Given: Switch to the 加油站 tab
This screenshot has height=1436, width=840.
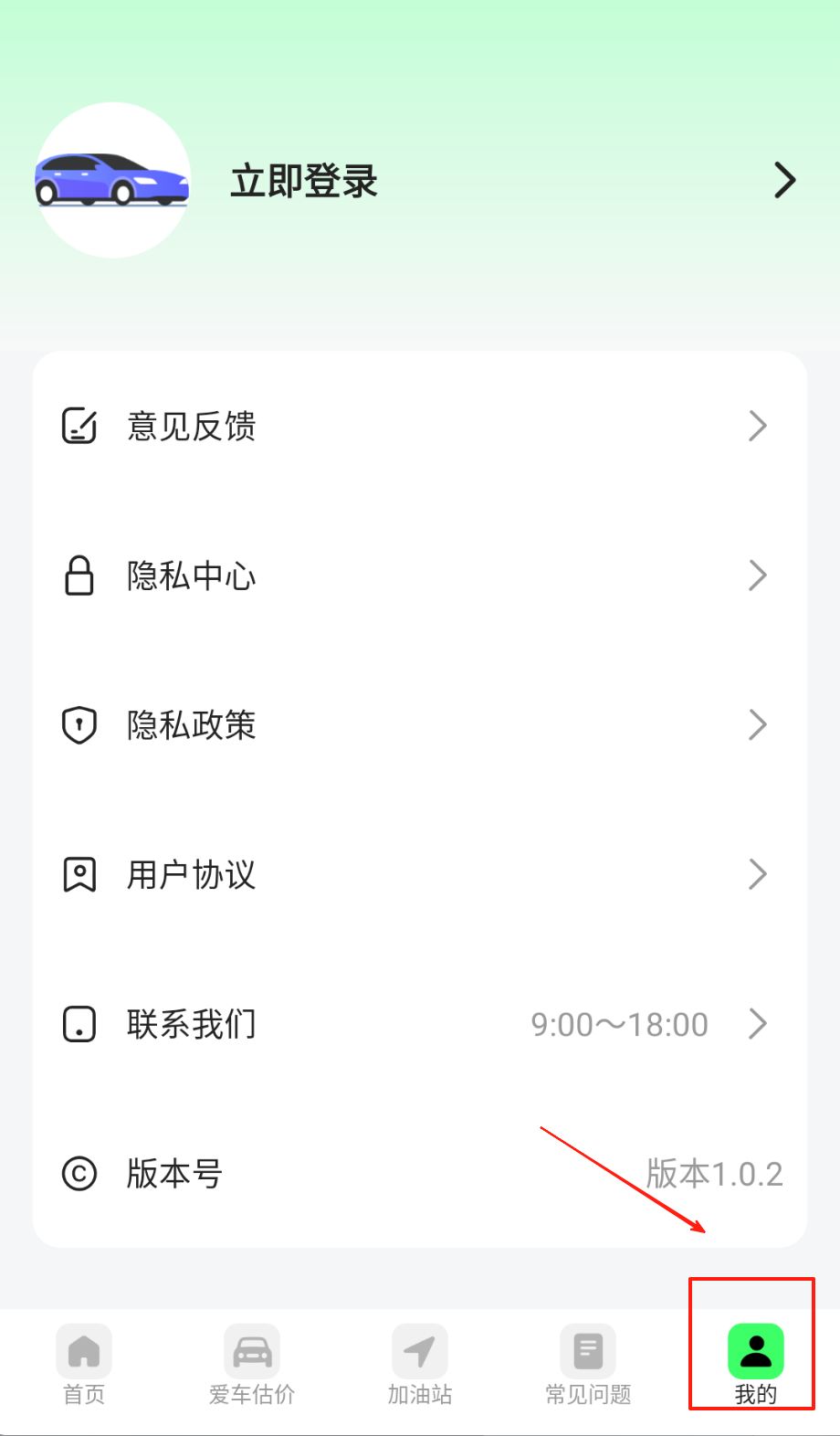Looking at the screenshot, I should click(420, 1363).
